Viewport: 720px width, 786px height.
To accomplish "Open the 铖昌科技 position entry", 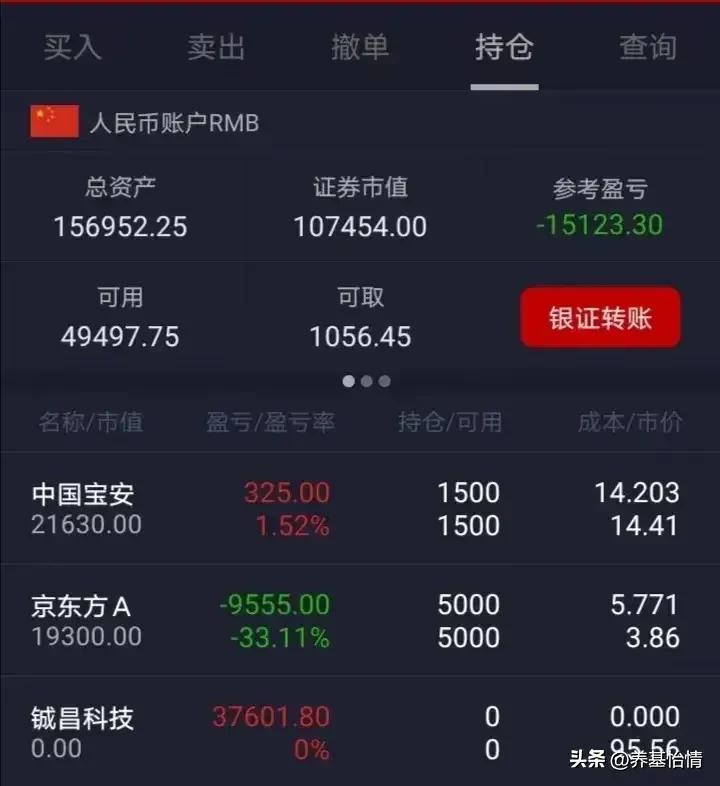I will [360, 732].
